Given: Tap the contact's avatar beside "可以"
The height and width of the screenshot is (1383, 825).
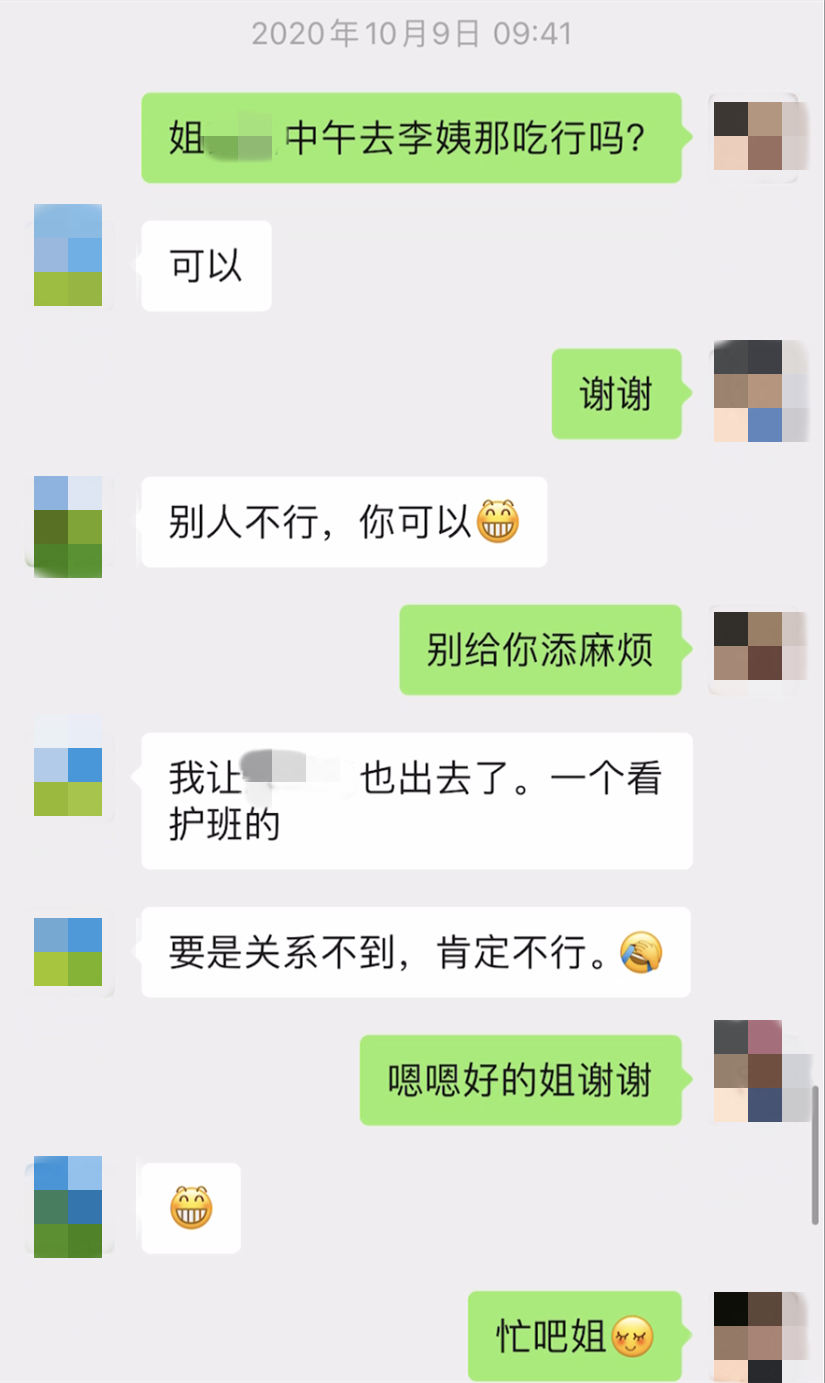Looking at the screenshot, I should click(x=68, y=254).
